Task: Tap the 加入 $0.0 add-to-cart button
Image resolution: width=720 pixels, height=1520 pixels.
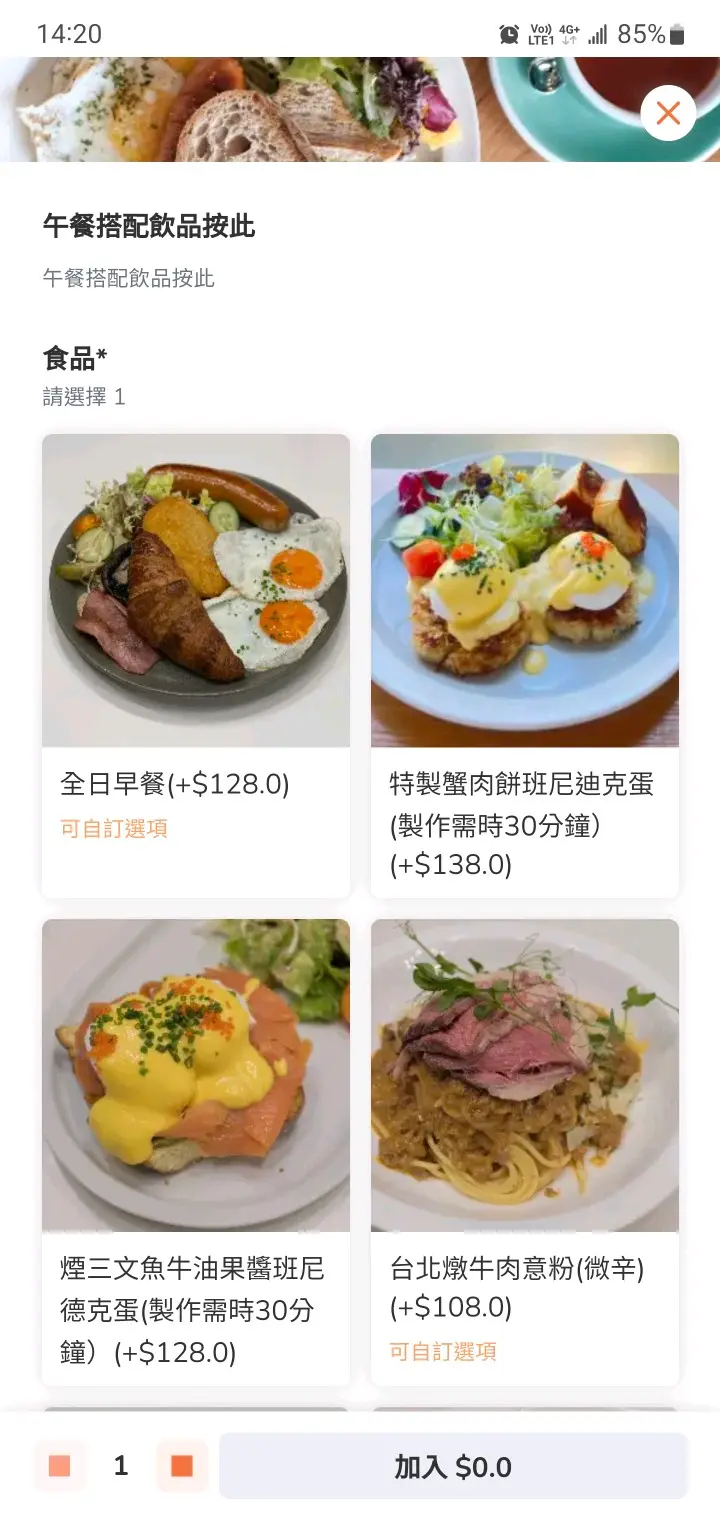Action: (453, 1466)
